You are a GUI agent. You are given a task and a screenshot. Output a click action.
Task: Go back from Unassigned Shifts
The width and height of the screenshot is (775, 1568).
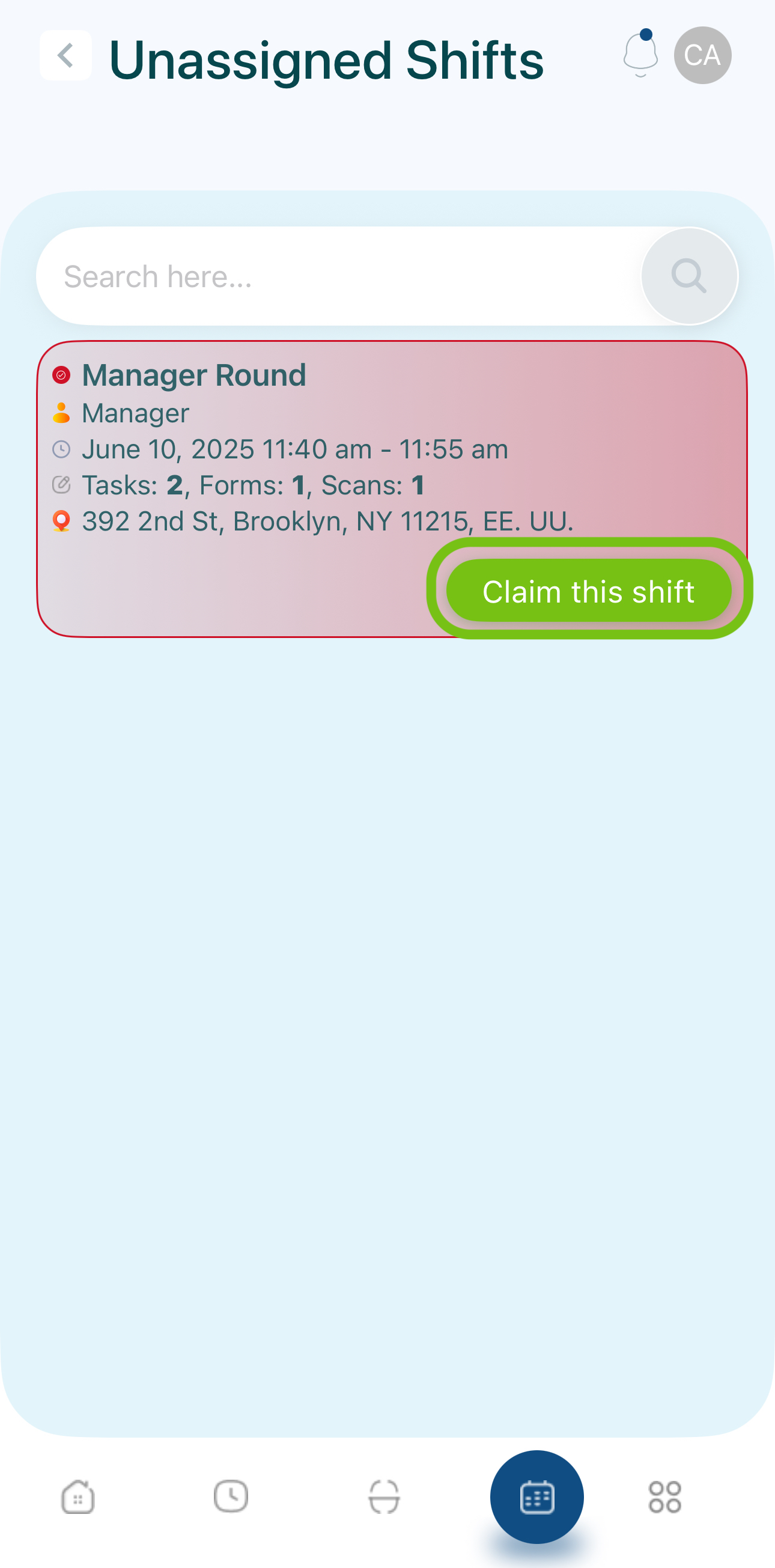[65, 55]
